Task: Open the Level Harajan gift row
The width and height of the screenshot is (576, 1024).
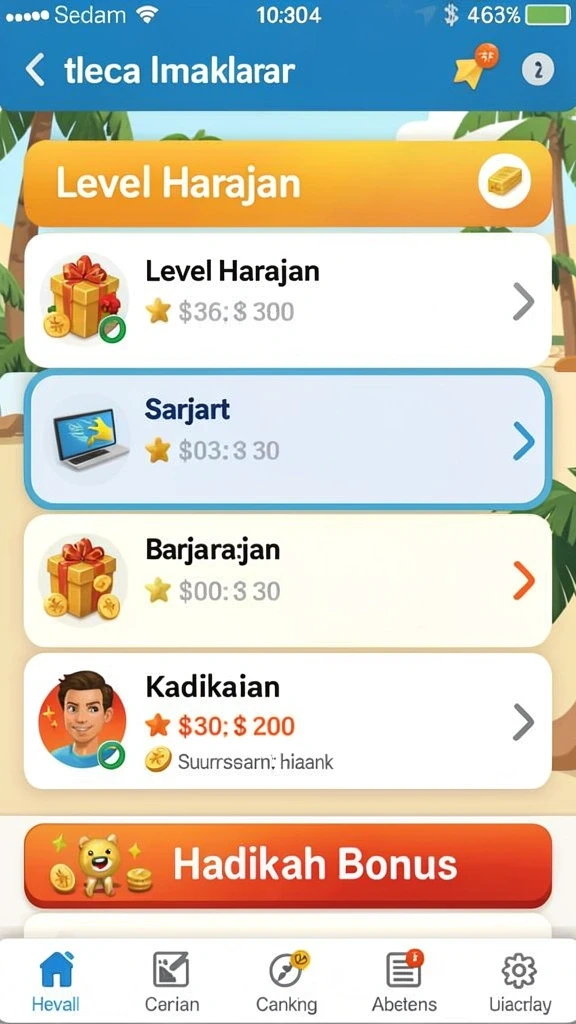Action: [288, 300]
